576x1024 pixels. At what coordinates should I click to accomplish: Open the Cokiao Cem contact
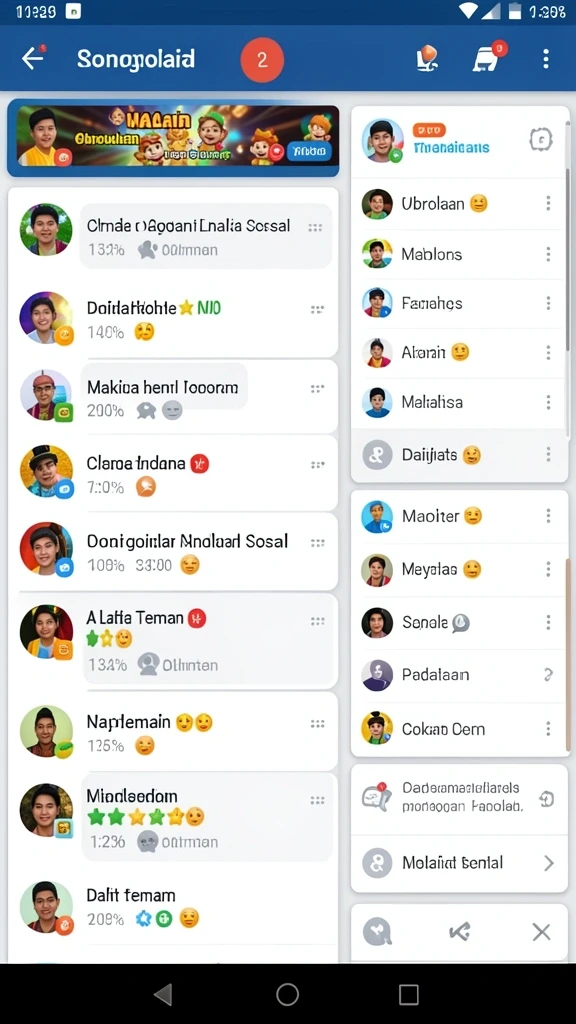458,729
